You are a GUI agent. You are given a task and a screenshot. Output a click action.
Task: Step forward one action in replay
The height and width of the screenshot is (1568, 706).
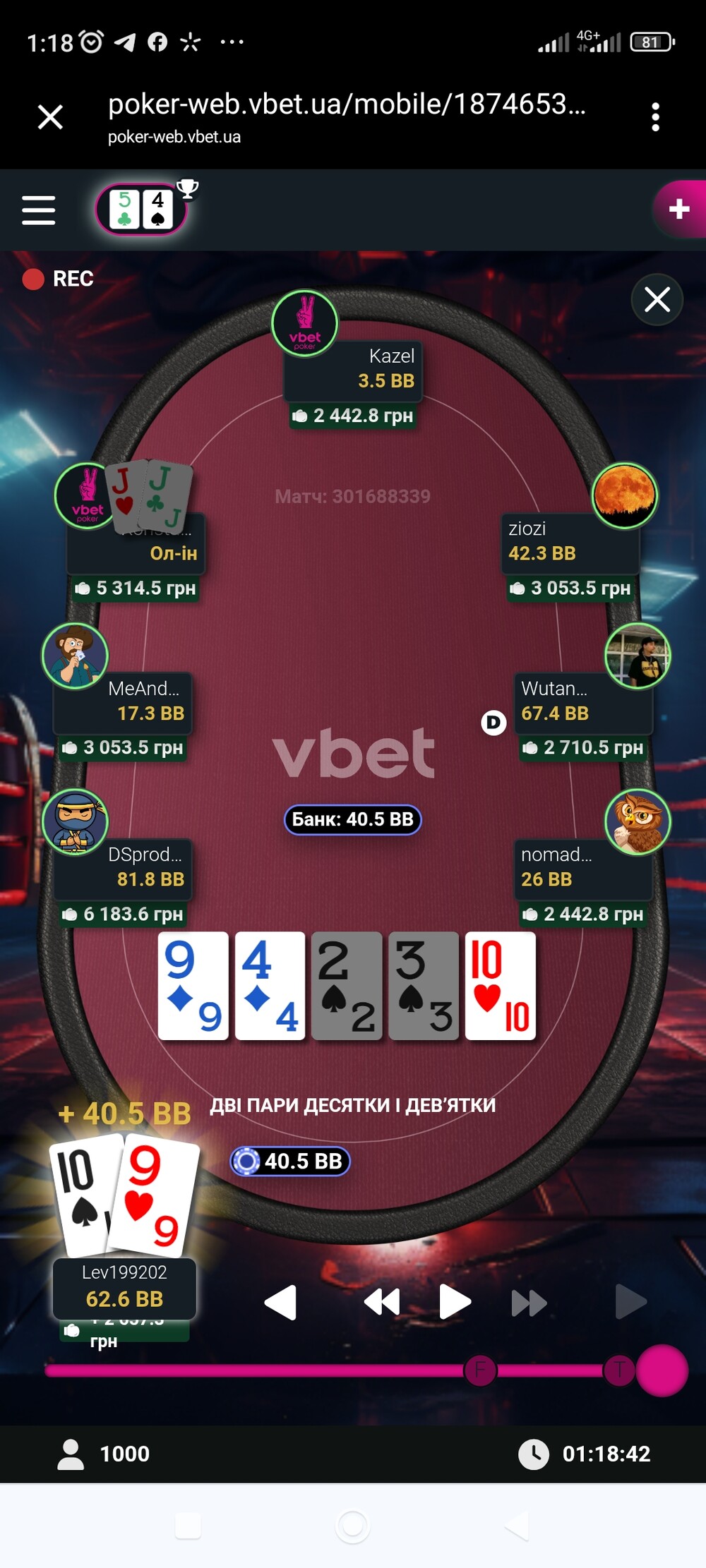(631, 1302)
